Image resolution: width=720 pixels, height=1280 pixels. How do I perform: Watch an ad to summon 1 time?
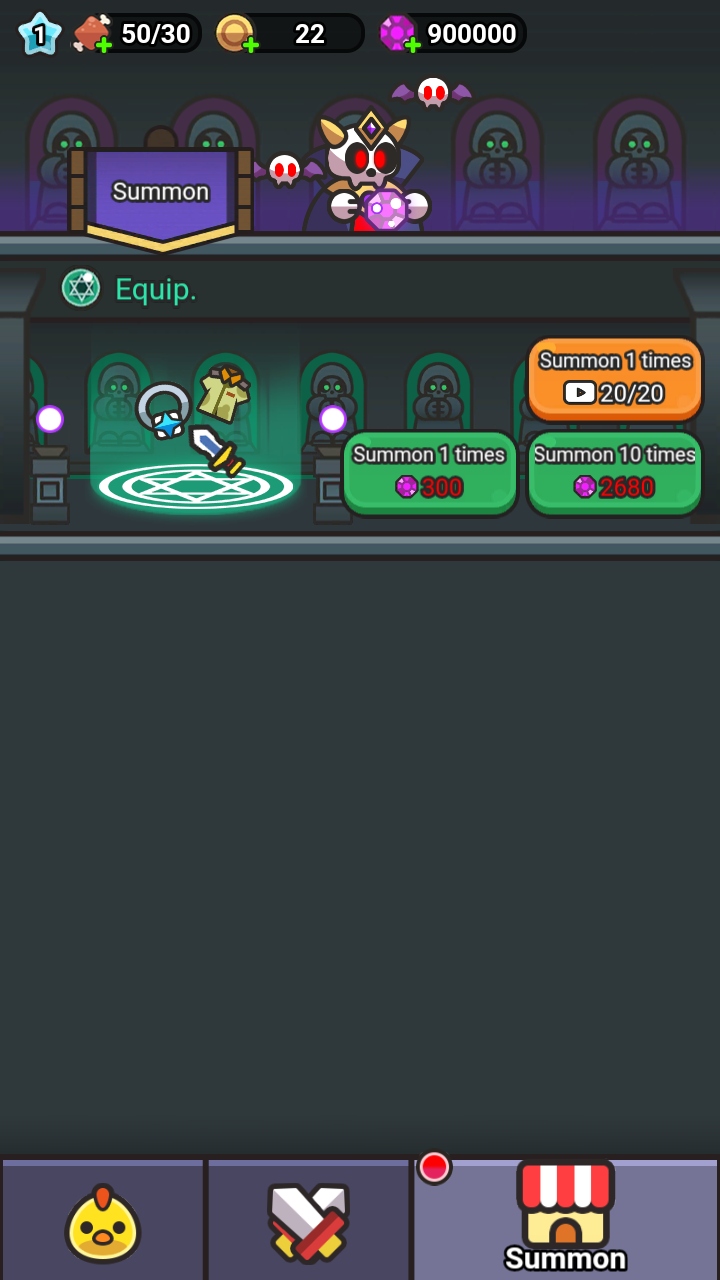click(614, 378)
